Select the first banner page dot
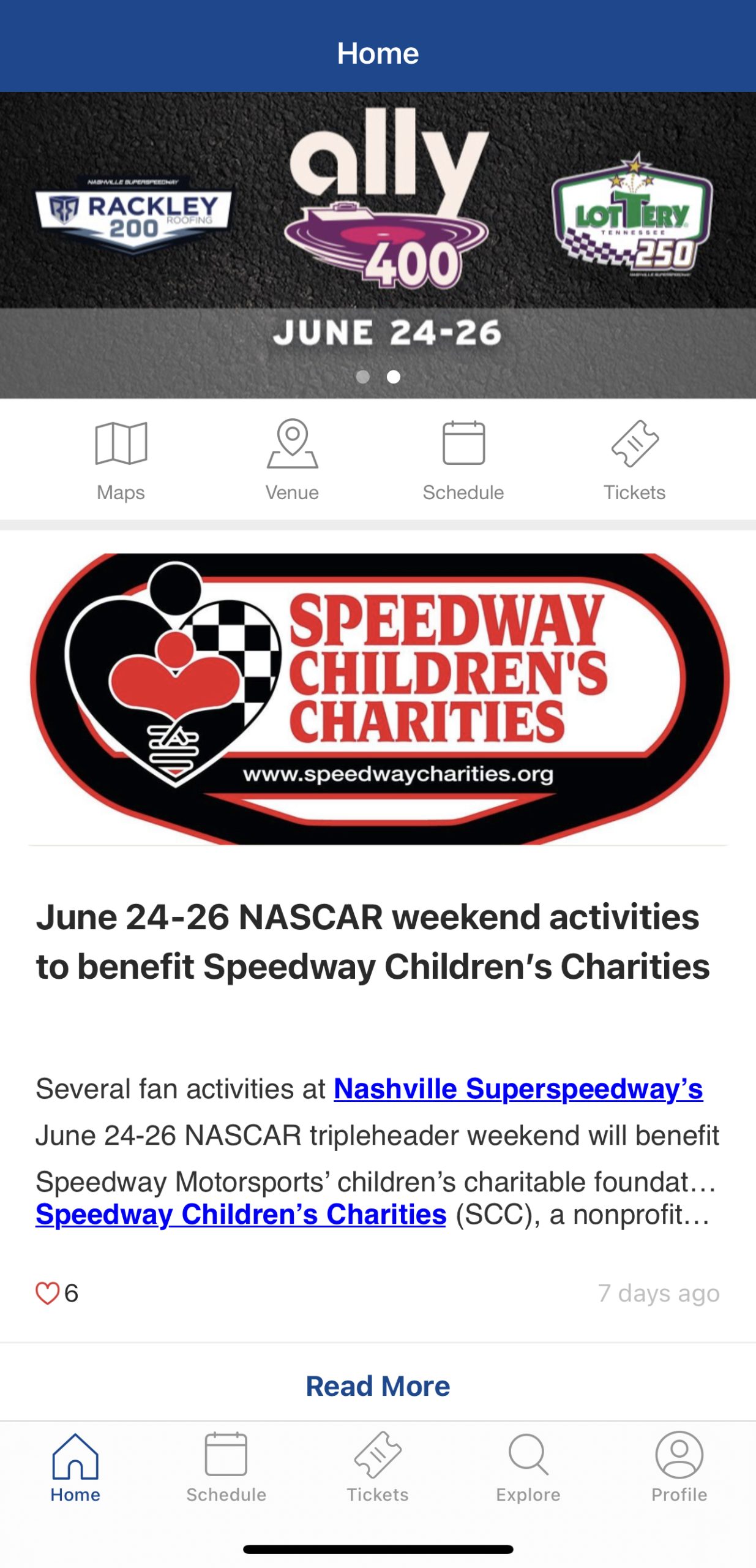Screen dimensions: 756x1568 (x=363, y=377)
